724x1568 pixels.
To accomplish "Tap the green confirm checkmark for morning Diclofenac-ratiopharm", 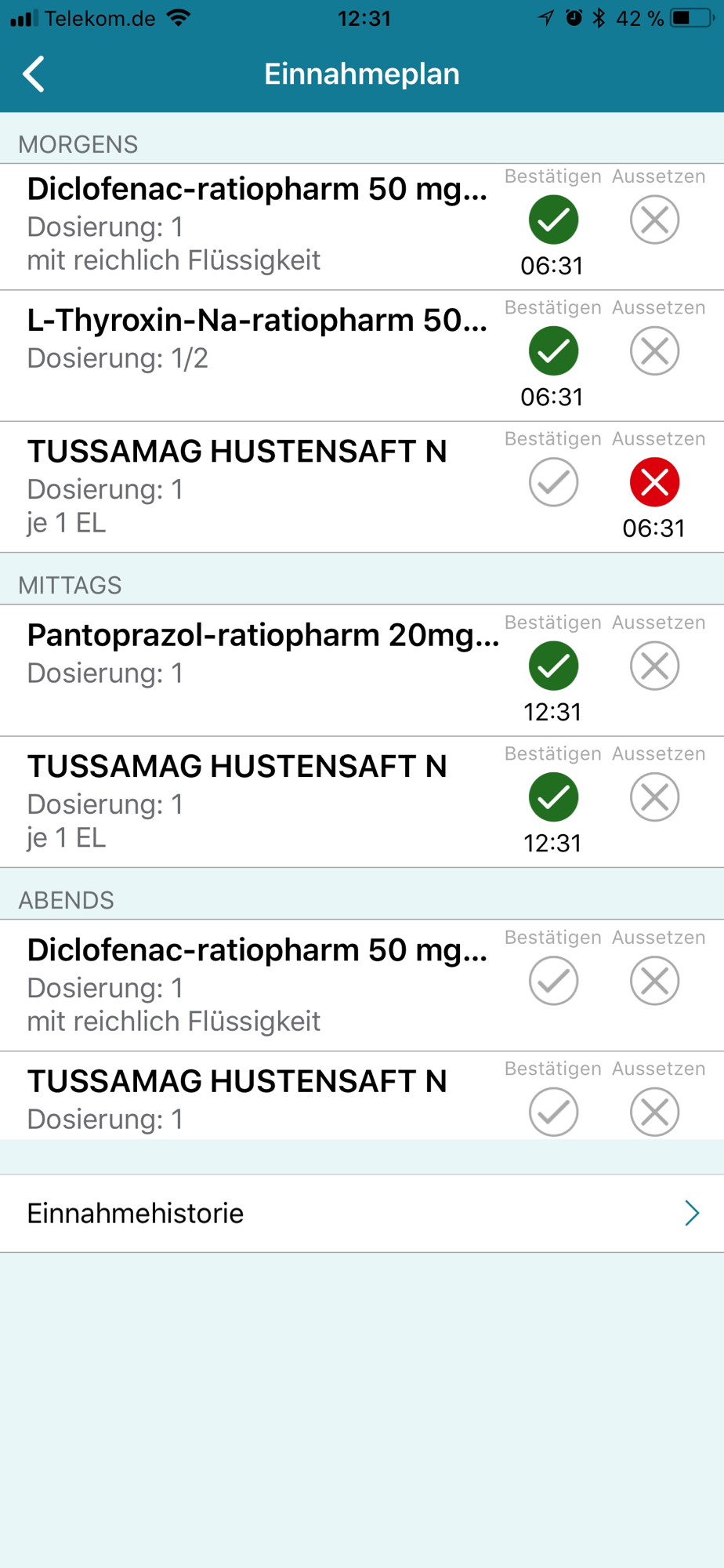I will [553, 220].
